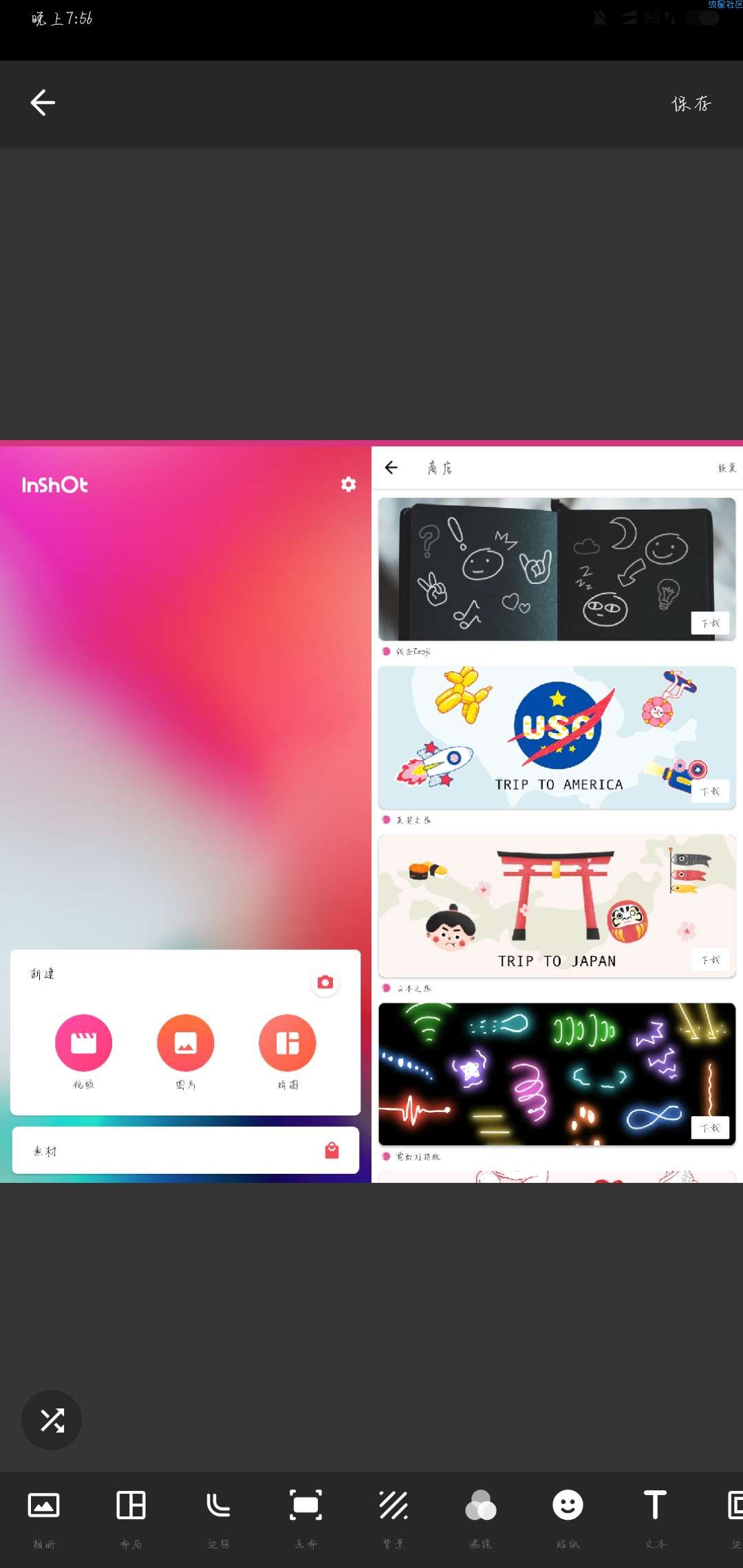Open the 相册 album tool
The width and height of the screenshot is (743, 1568).
coord(43,1517)
